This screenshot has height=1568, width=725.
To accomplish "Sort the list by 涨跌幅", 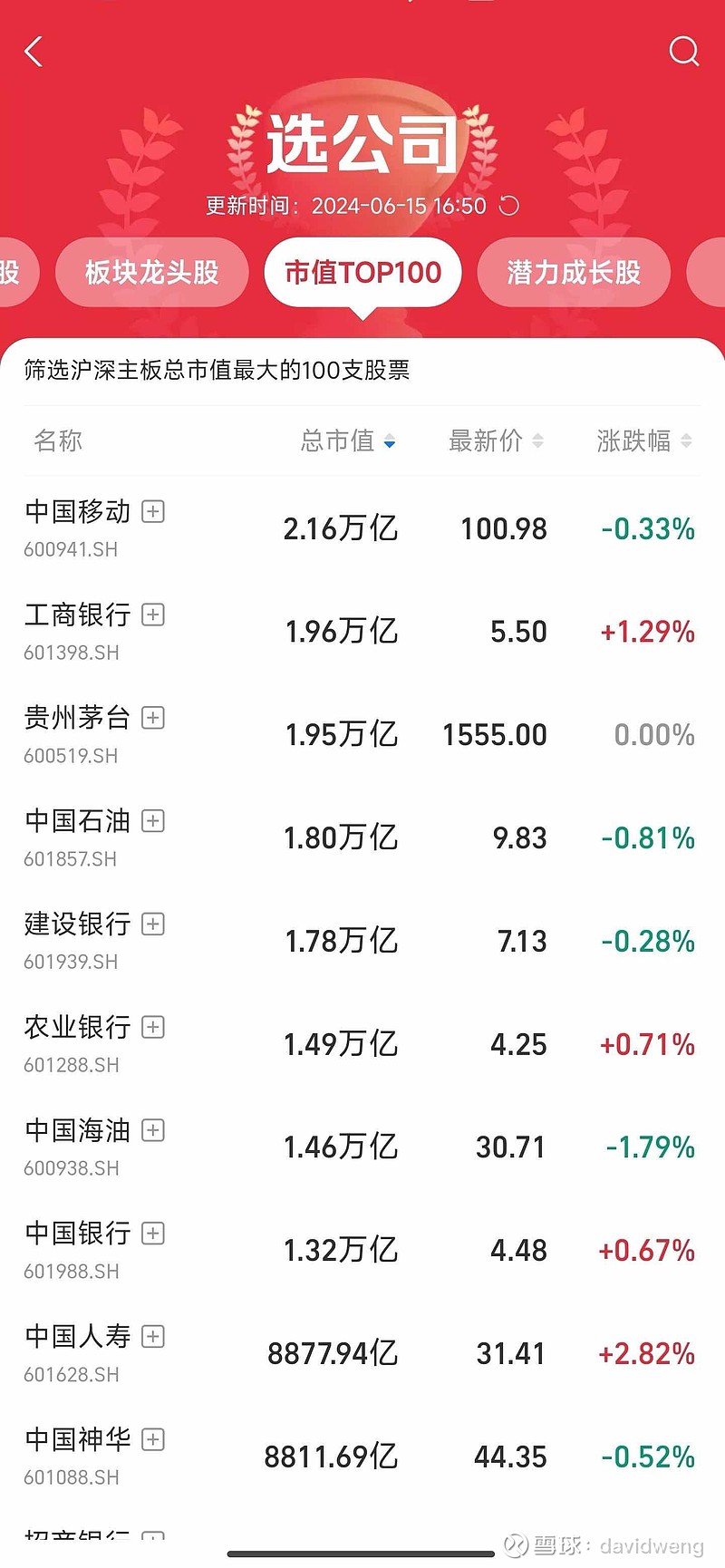I will pos(644,441).
